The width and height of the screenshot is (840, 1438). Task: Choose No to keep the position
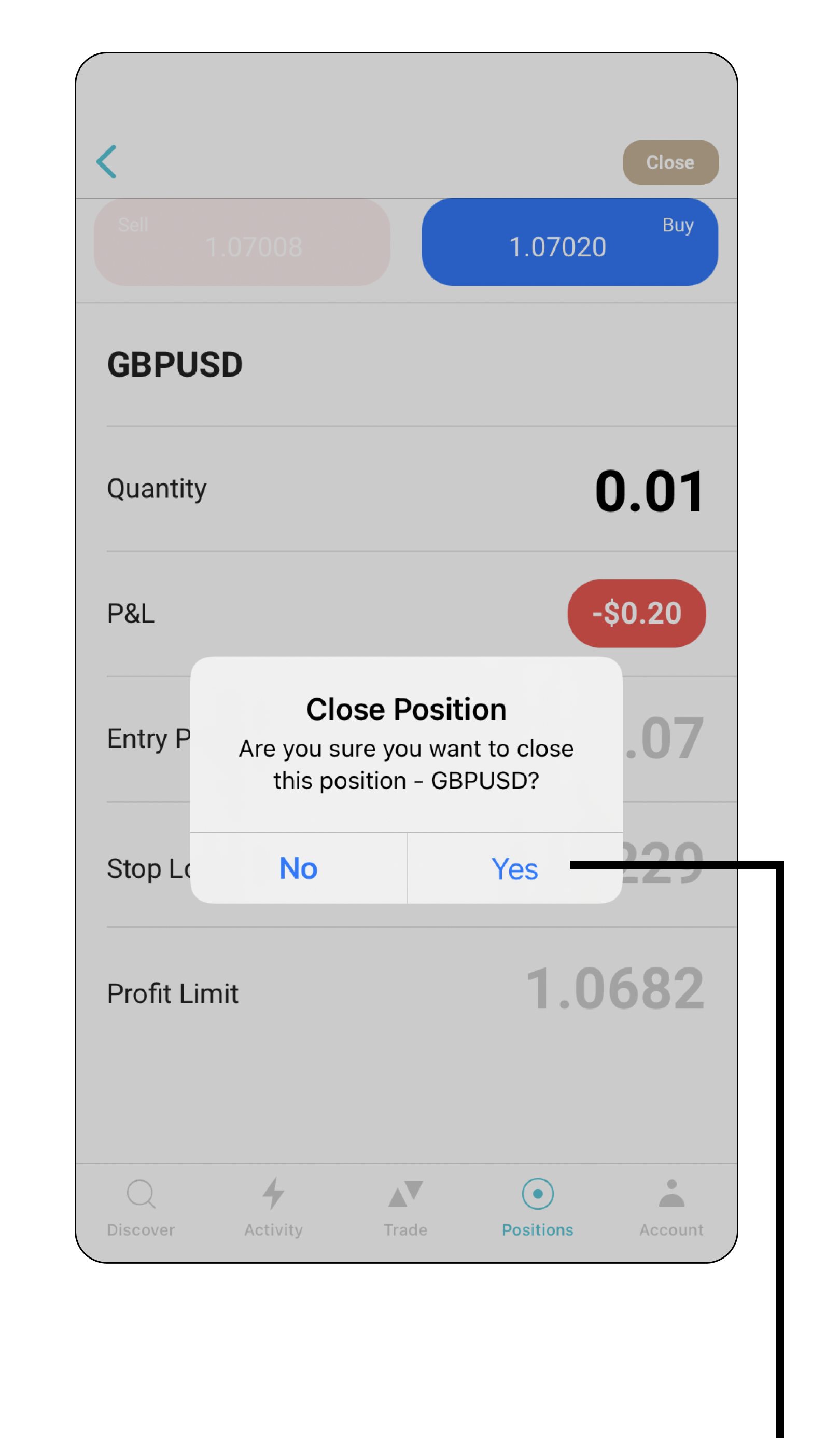pyautogui.click(x=298, y=868)
